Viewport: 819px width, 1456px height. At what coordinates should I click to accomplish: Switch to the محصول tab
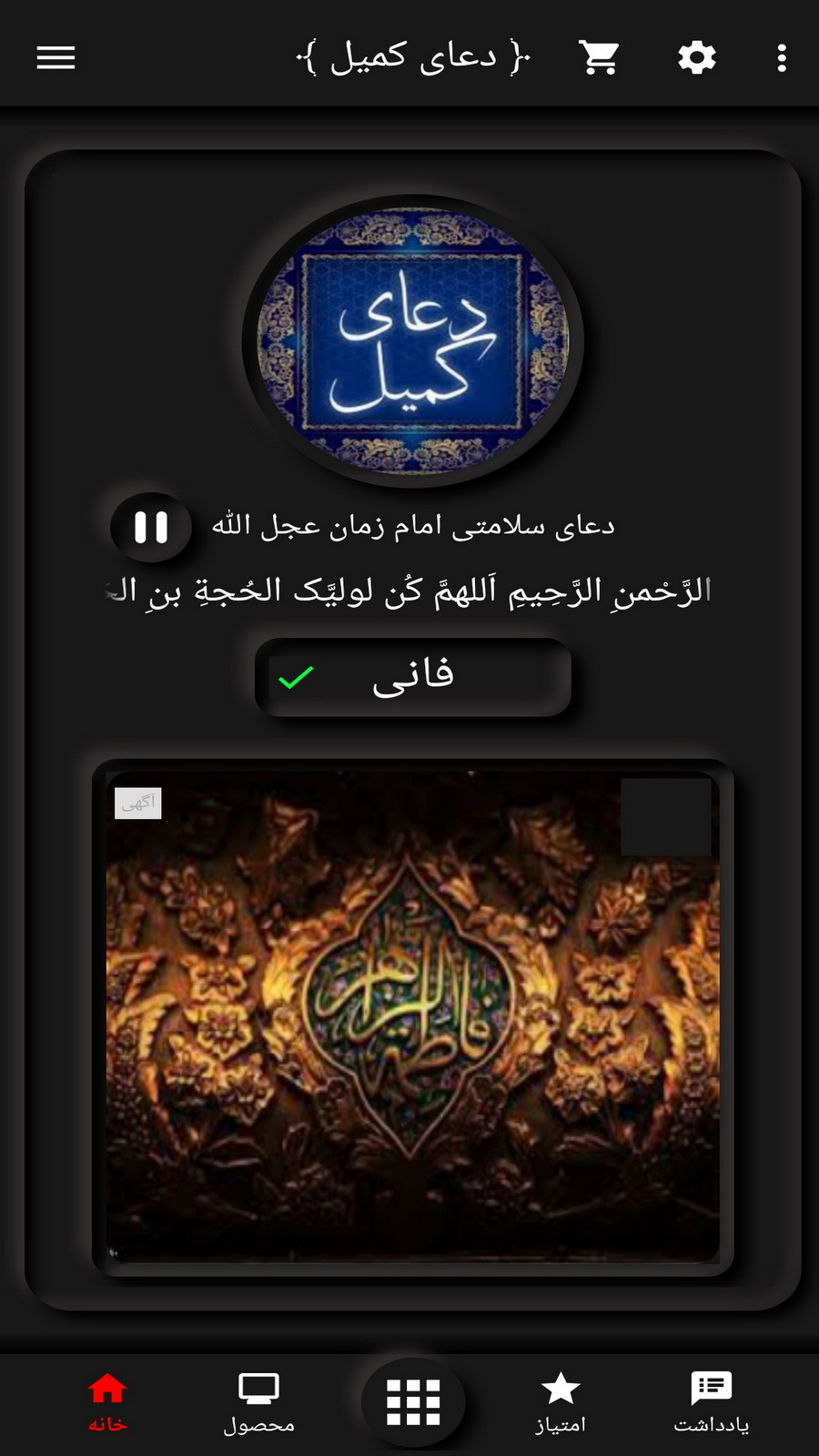tap(258, 1402)
